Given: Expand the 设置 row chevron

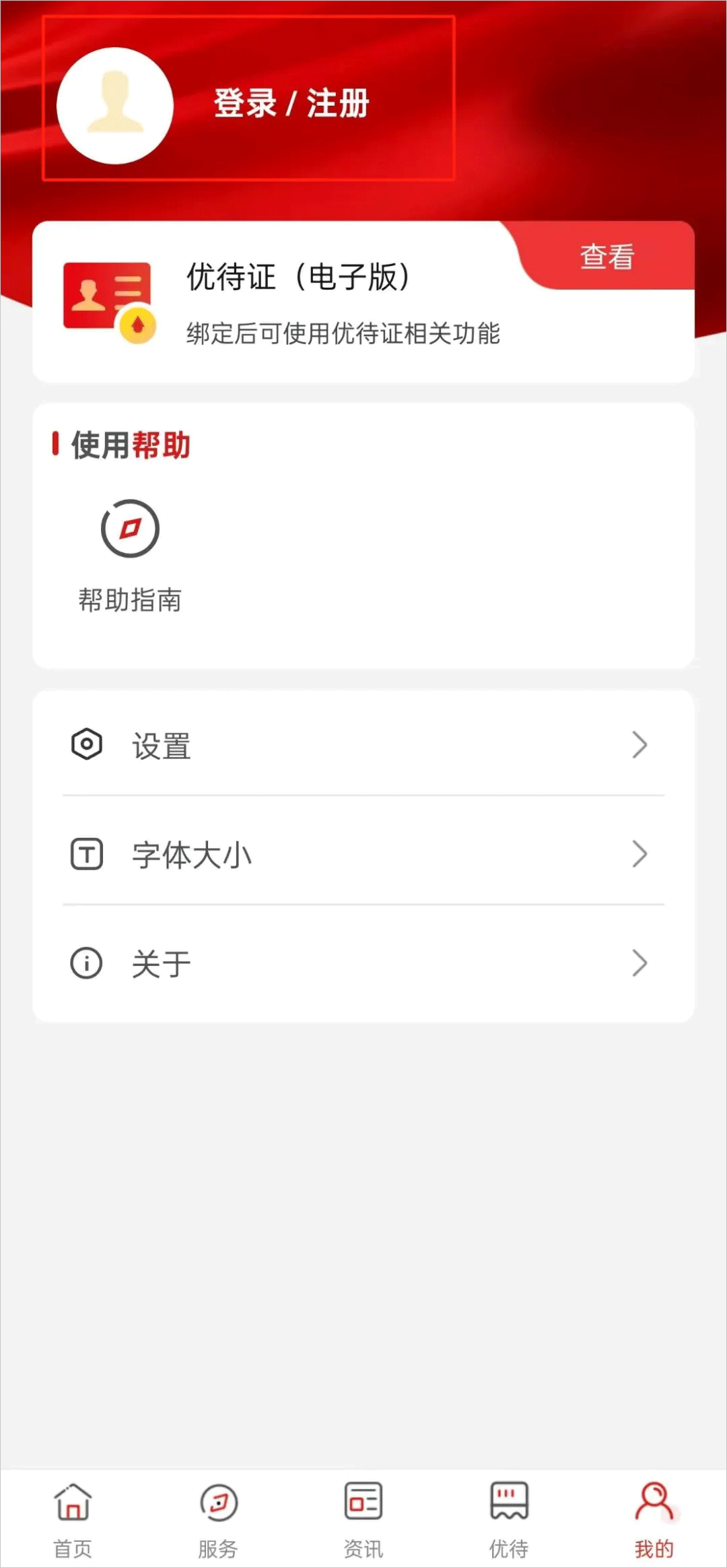Looking at the screenshot, I should pyautogui.click(x=639, y=744).
